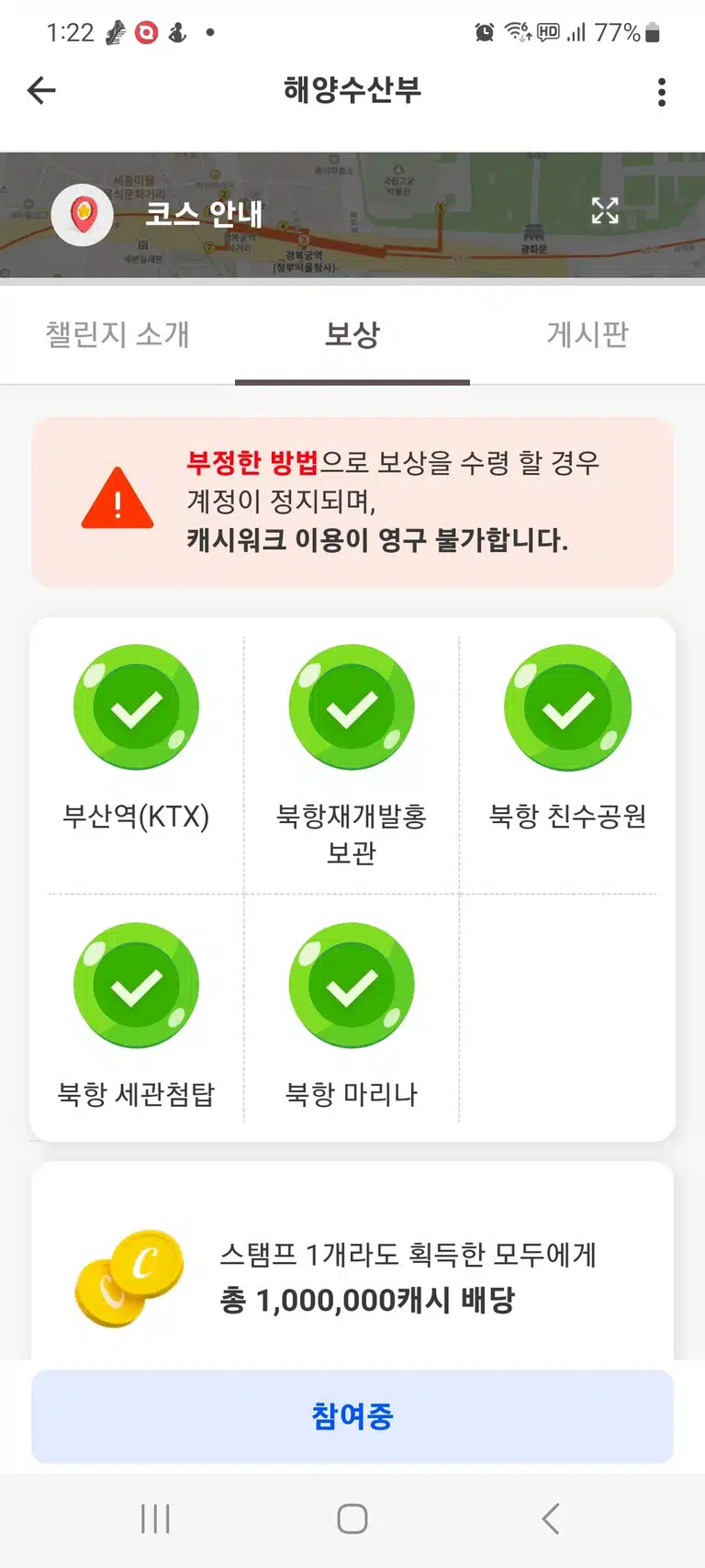The height and width of the screenshot is (1568, 705).
Task: Open recent apps from navigation bar
Action: point(155,1518)
